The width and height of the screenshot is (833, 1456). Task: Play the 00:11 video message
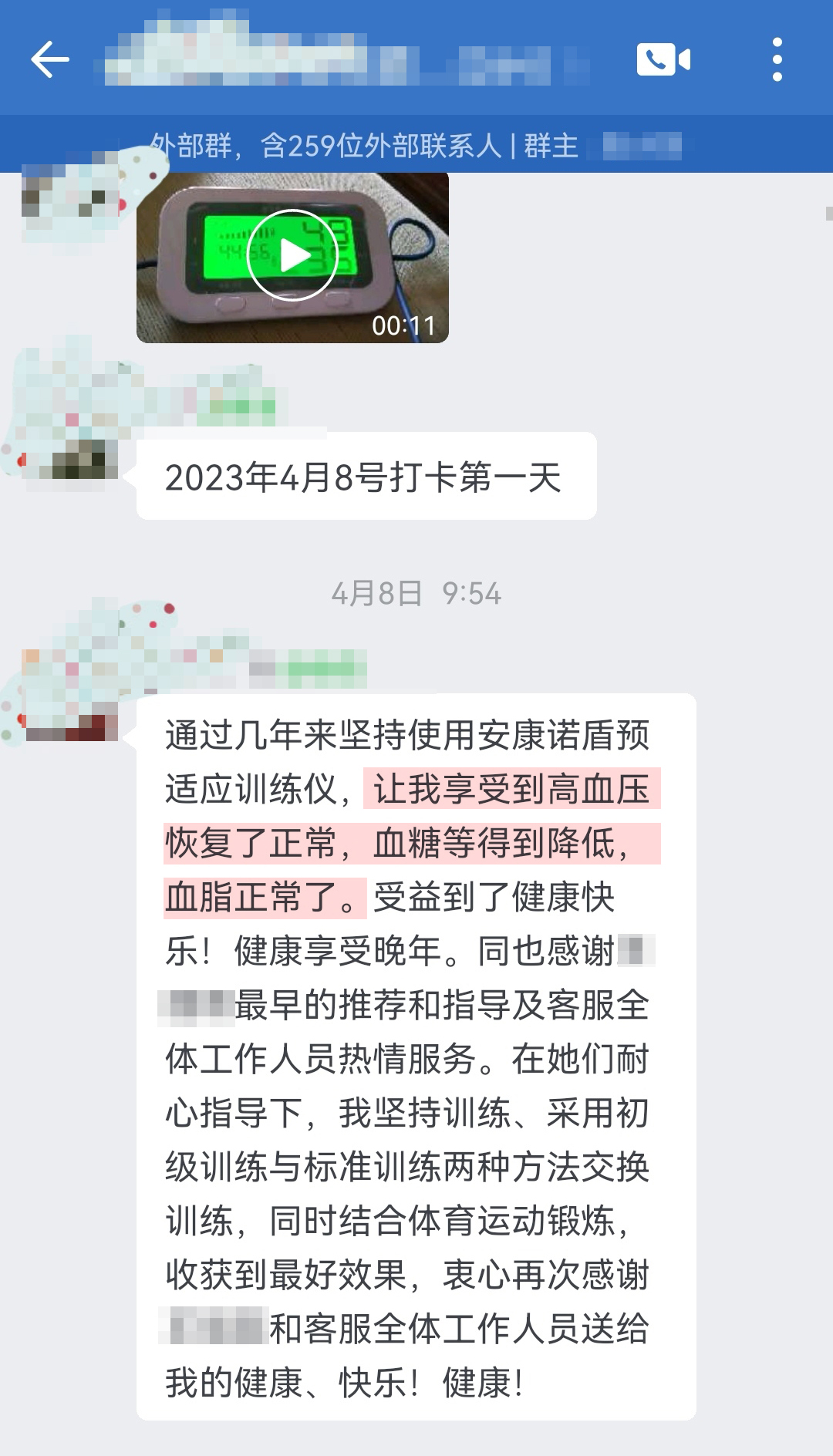click(x=292, y=256)
